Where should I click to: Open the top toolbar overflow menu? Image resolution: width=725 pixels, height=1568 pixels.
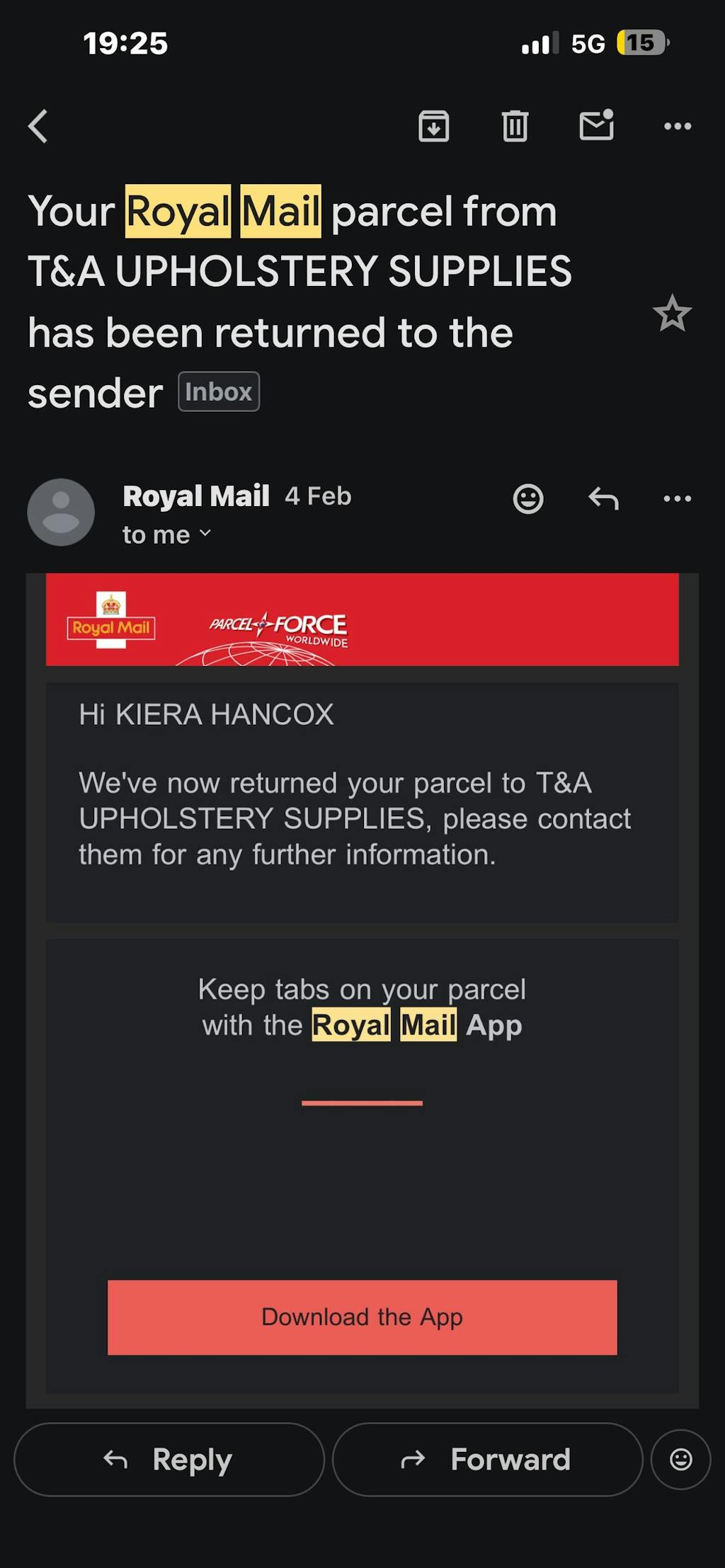click(x=677, y=126)
